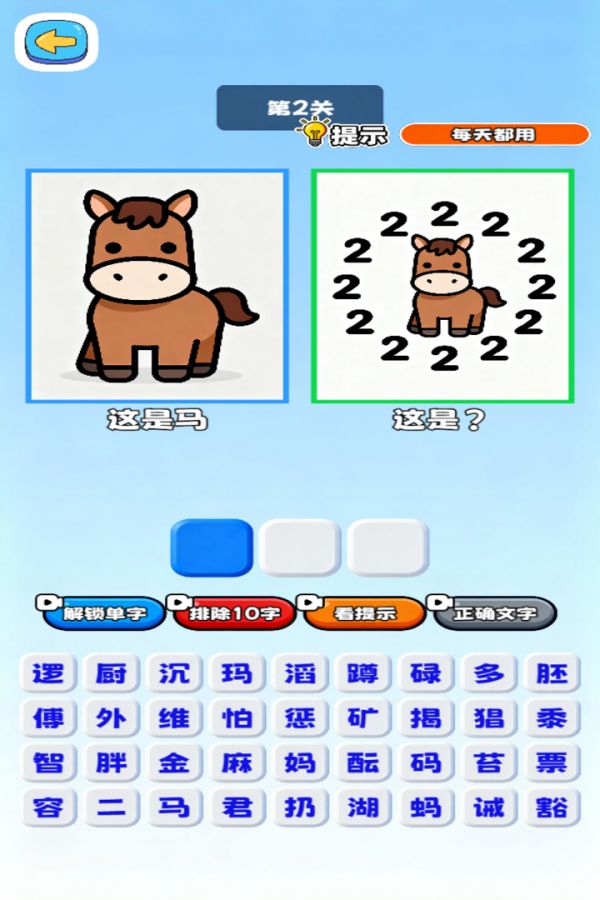
Task: Tap the 麻 tile
Action: (237, 763)
